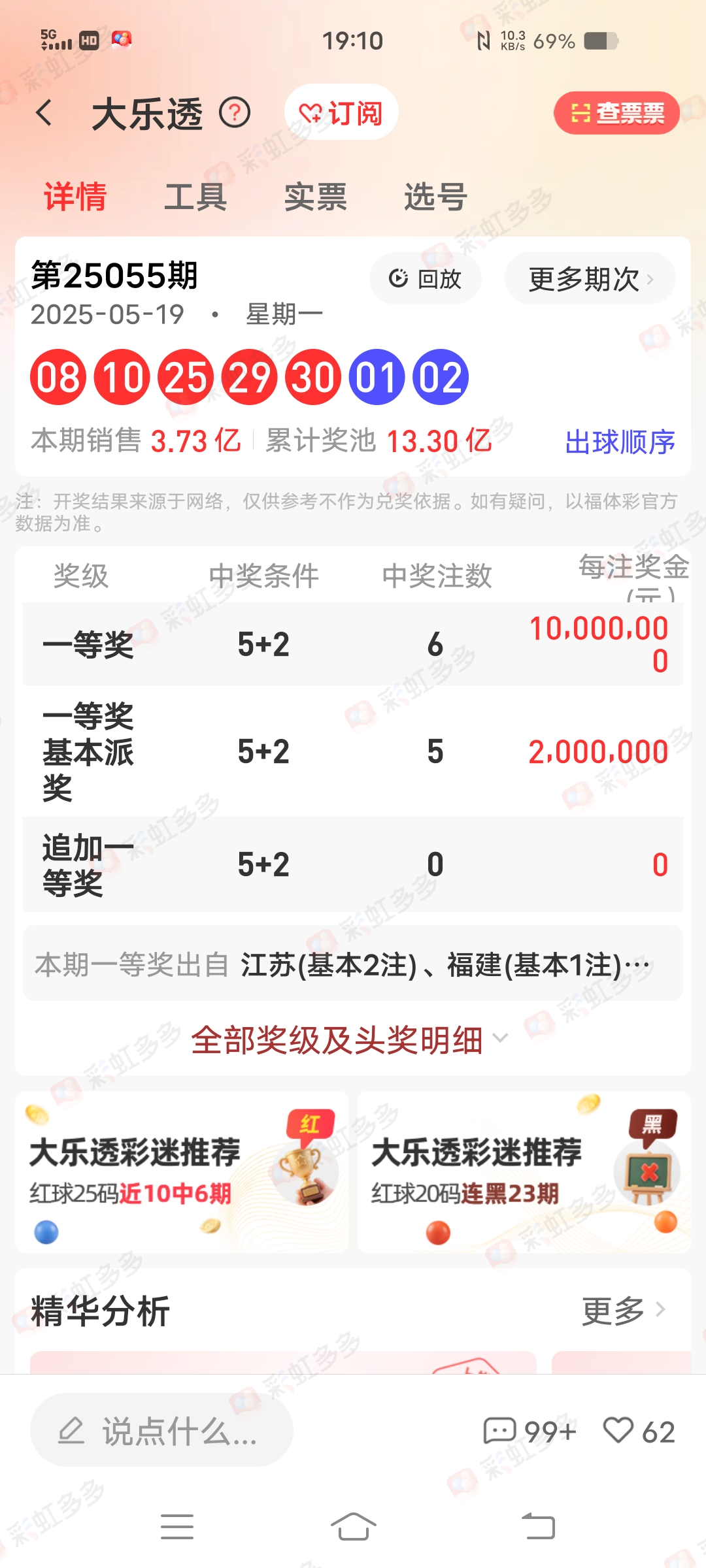Open the 红球20码连黑23期 recommendation card
This screenshot has height=1568, width=706.
coord(523,1172)
